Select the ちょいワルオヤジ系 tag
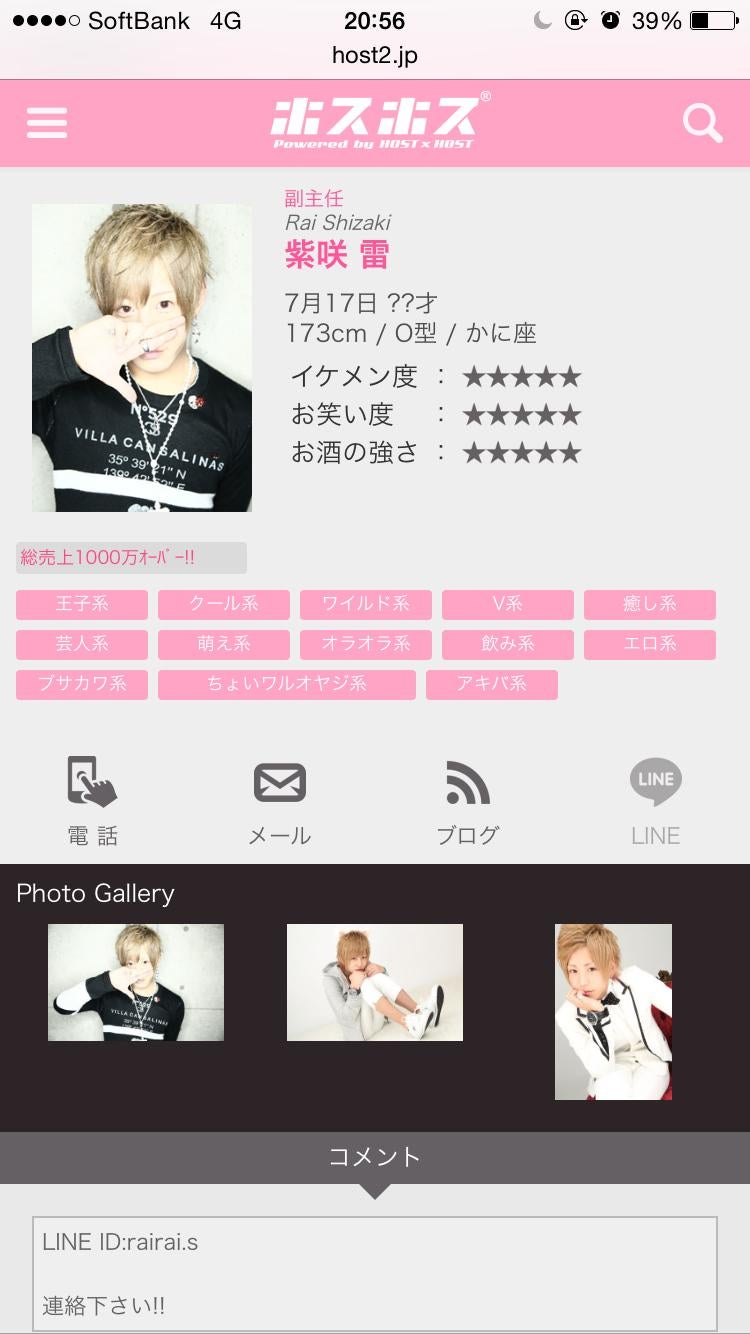Viewport: 750px width, 1334px height. click(287, 684)
